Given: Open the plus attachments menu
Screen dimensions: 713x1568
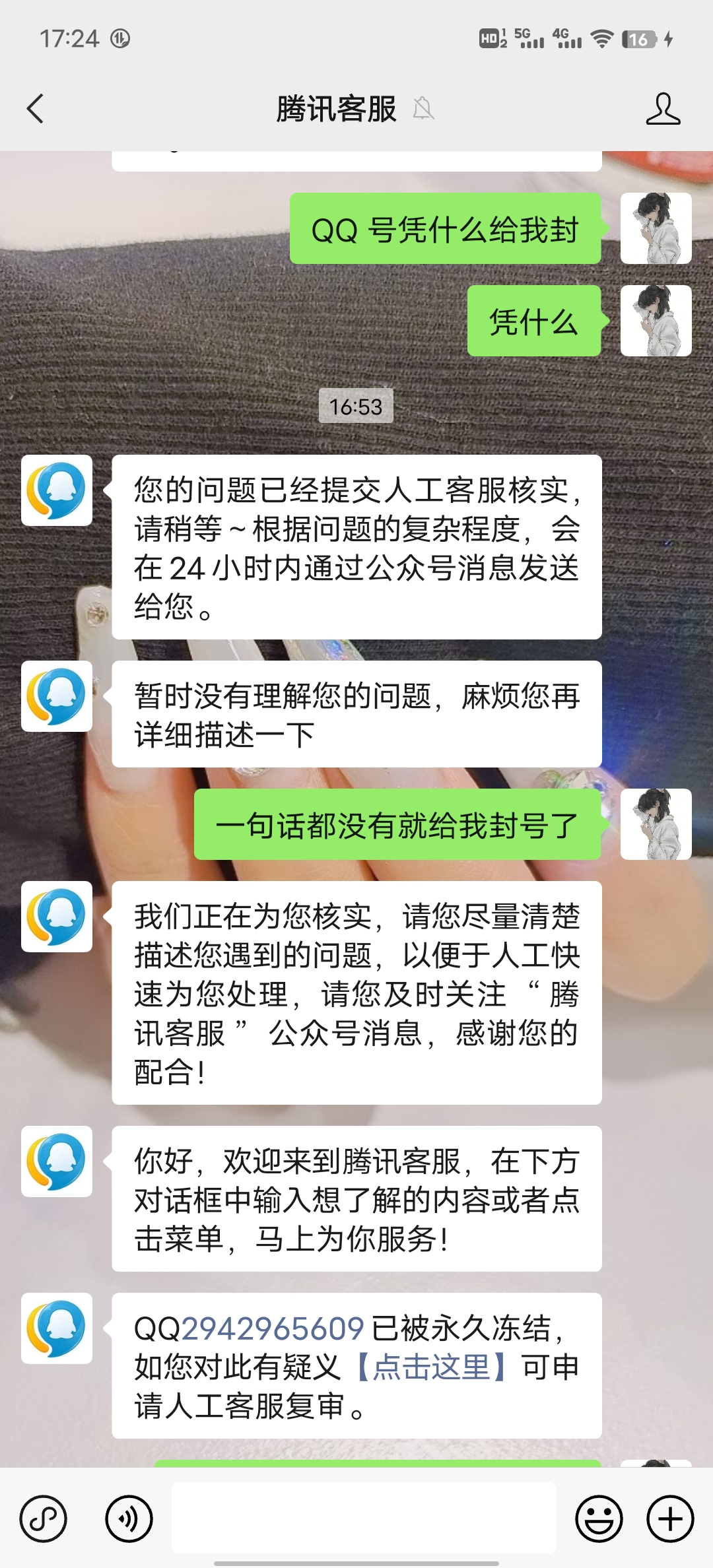Looking at the screenshot, I should pos(669,1519).
